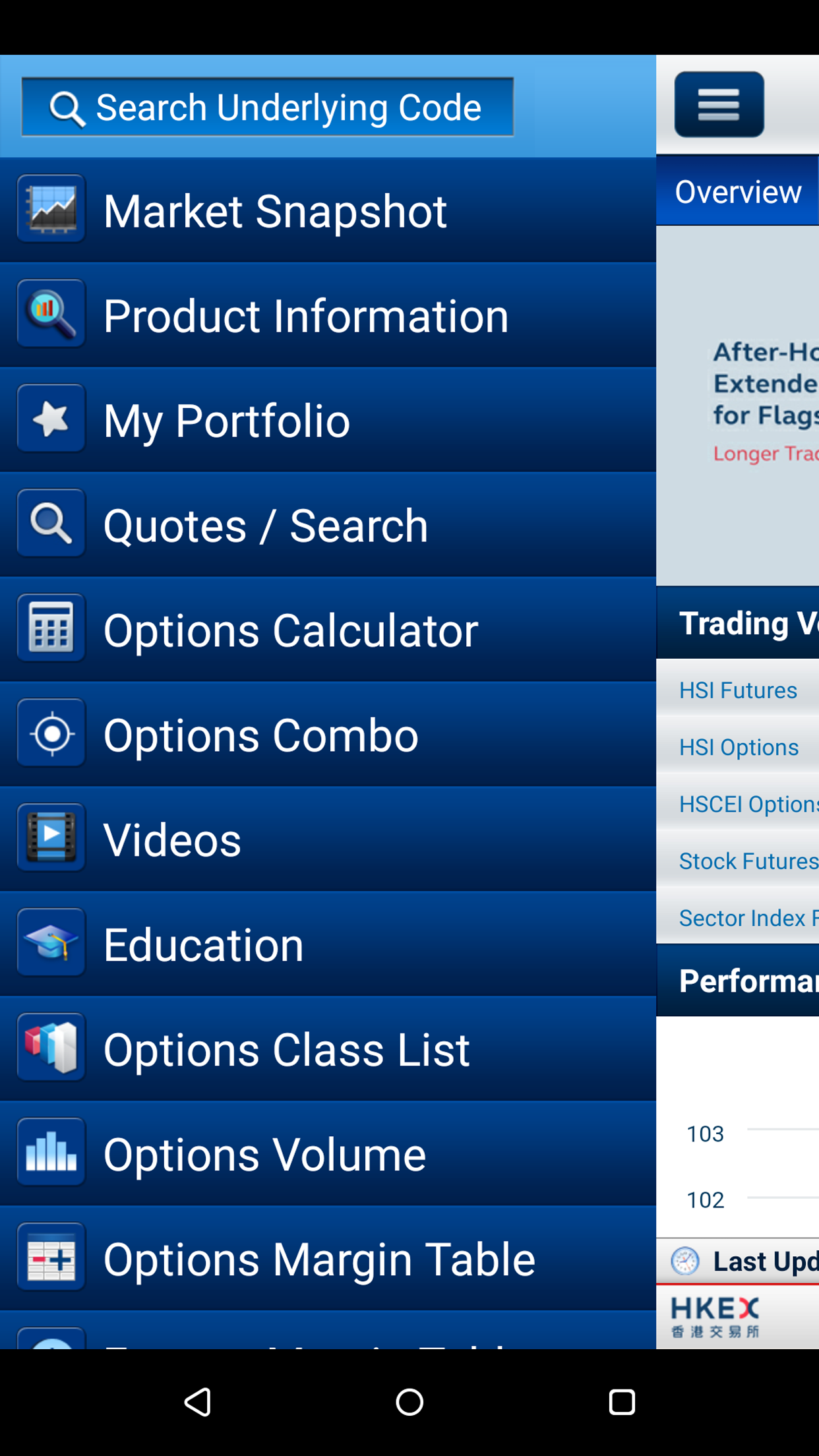
Task: Select HSI Futures in Trading Volume
Action: pos(738,690)
